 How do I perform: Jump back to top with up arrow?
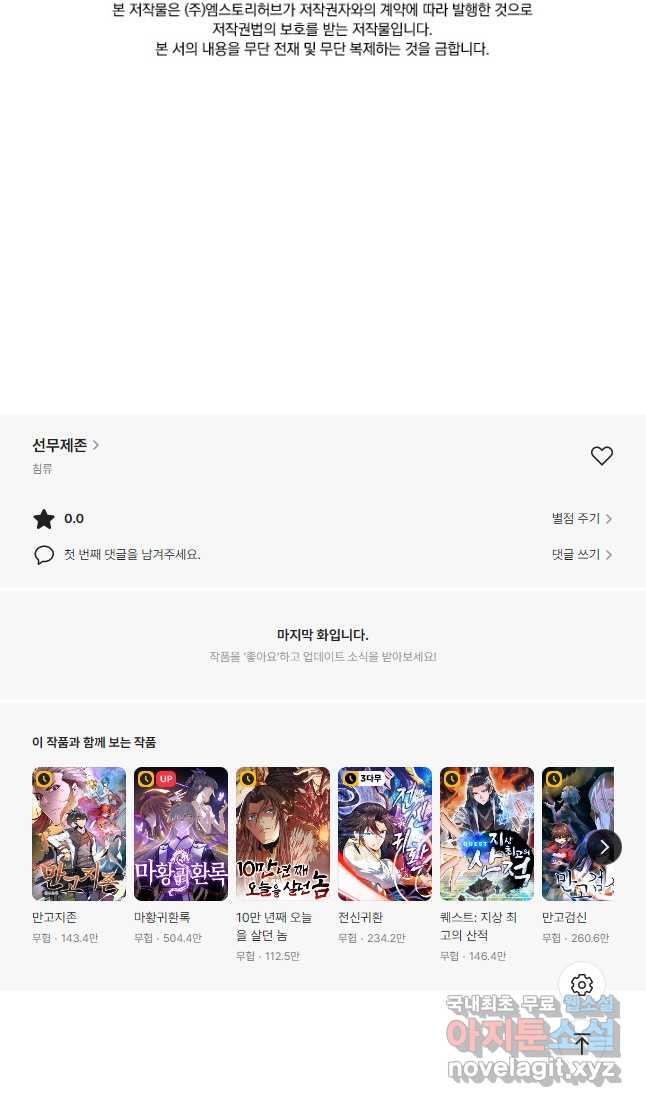tap(582, 1043)
